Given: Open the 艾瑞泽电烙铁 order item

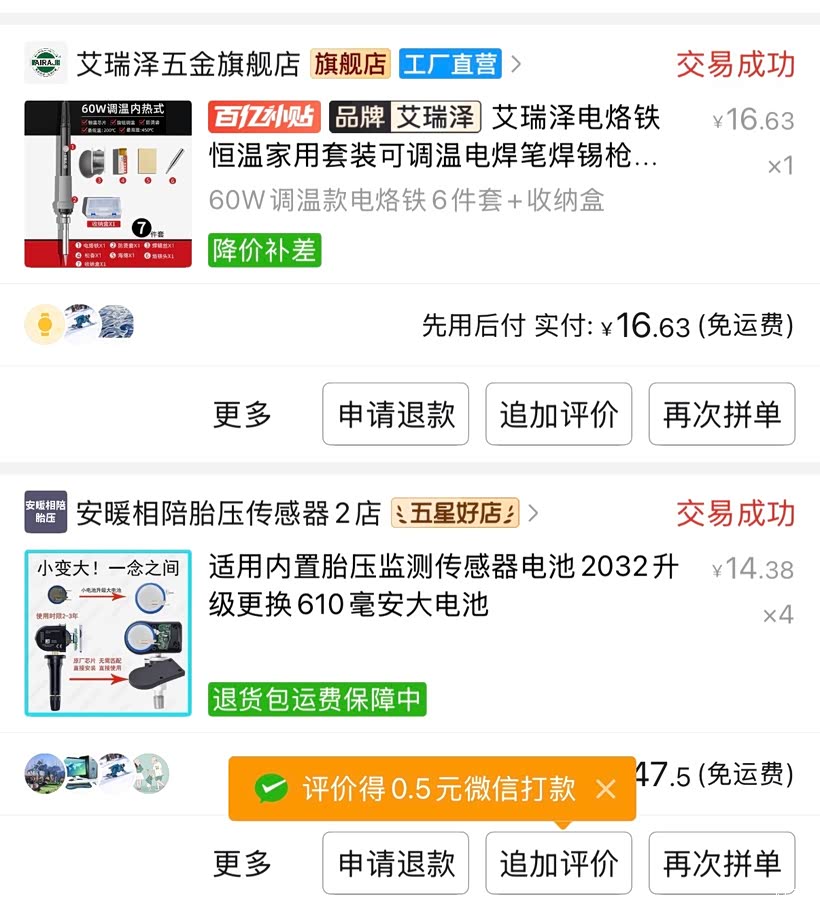Looking at the screenshot, I should 409,184.
